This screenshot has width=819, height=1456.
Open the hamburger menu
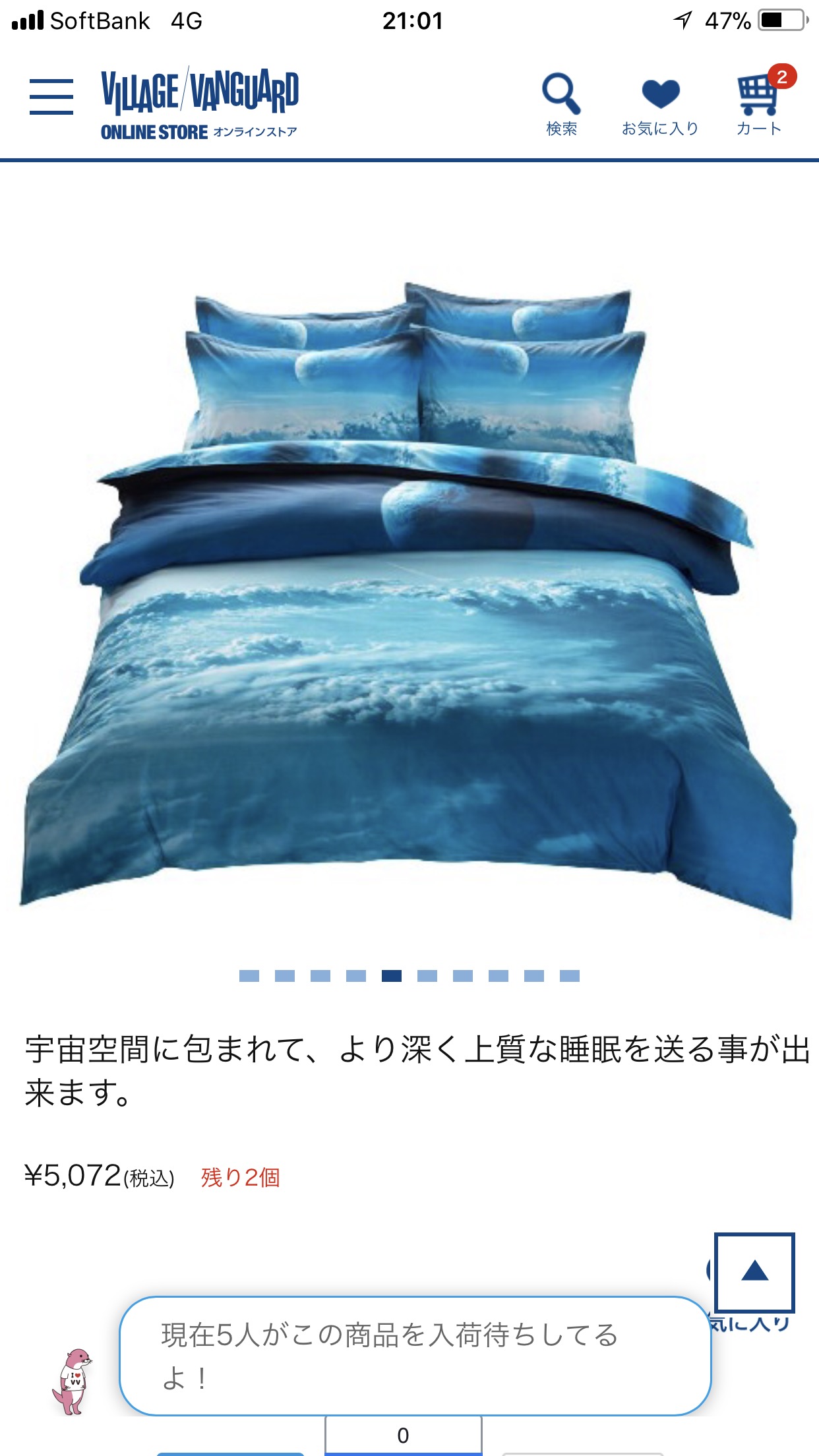coord(51,97)
